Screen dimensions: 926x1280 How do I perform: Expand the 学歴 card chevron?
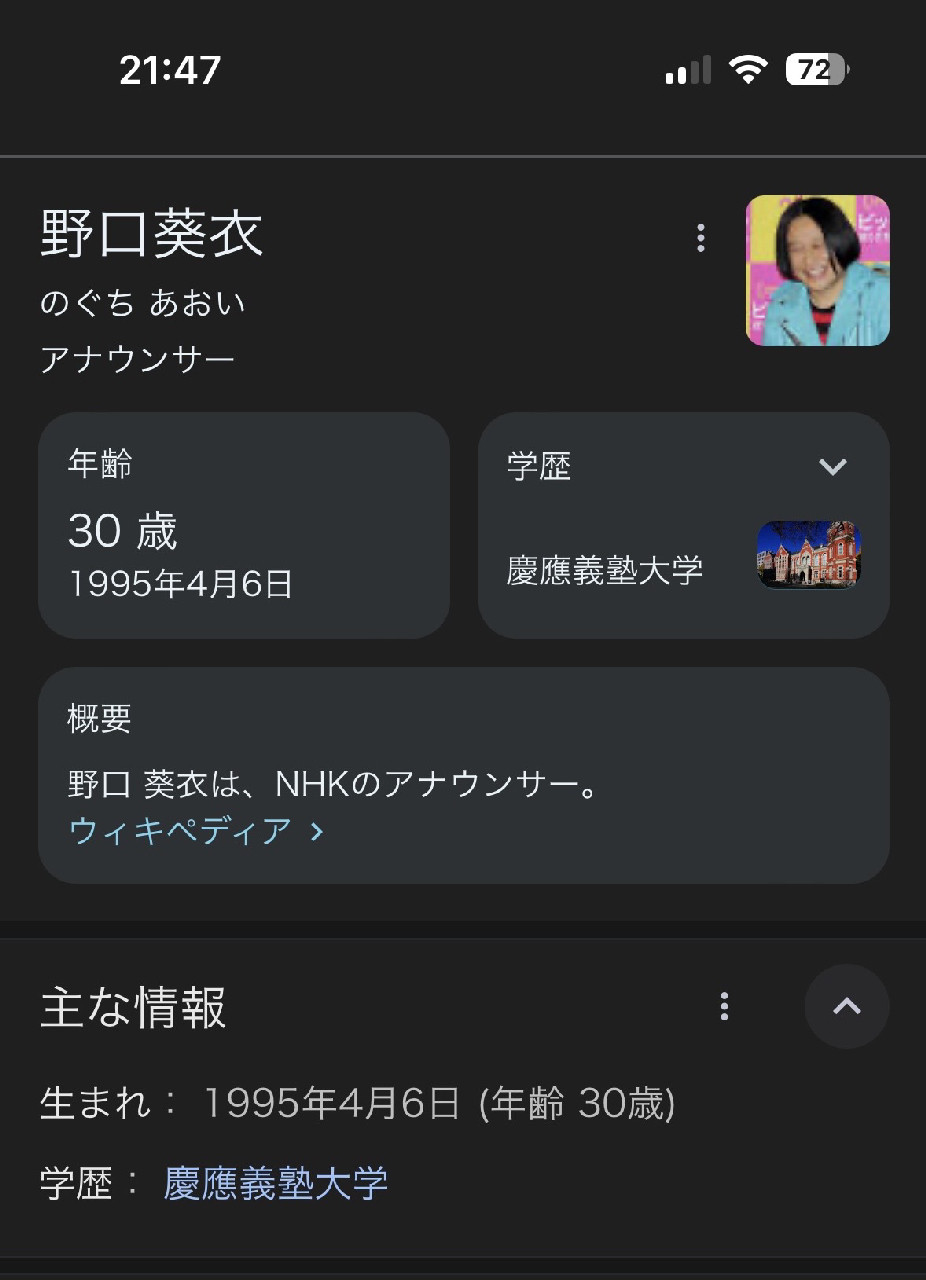pyautogui.click(x=832, y=467)
